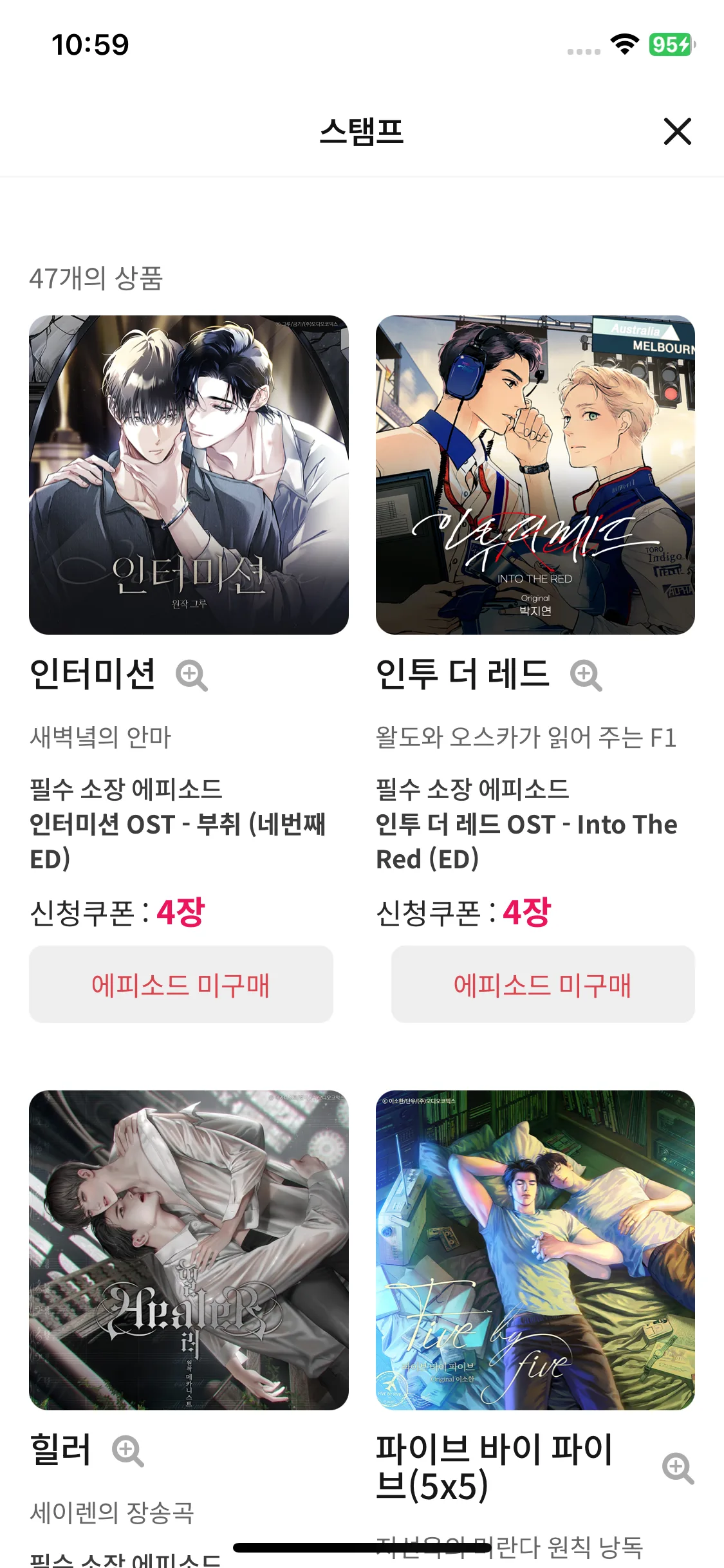Zoom in on 인투 더 레드 stamp
The height and width of the screenshot is (1568, 724).
click(x=586, y=675)
